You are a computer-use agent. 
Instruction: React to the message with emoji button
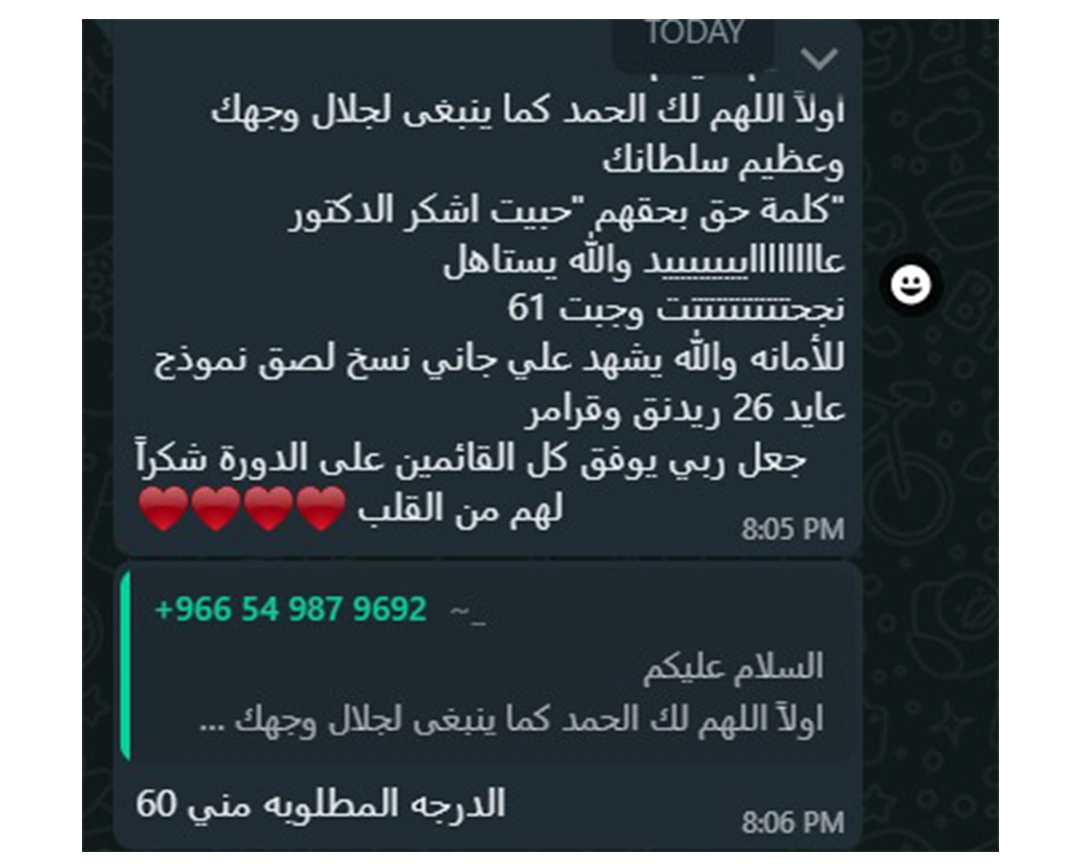910,286
